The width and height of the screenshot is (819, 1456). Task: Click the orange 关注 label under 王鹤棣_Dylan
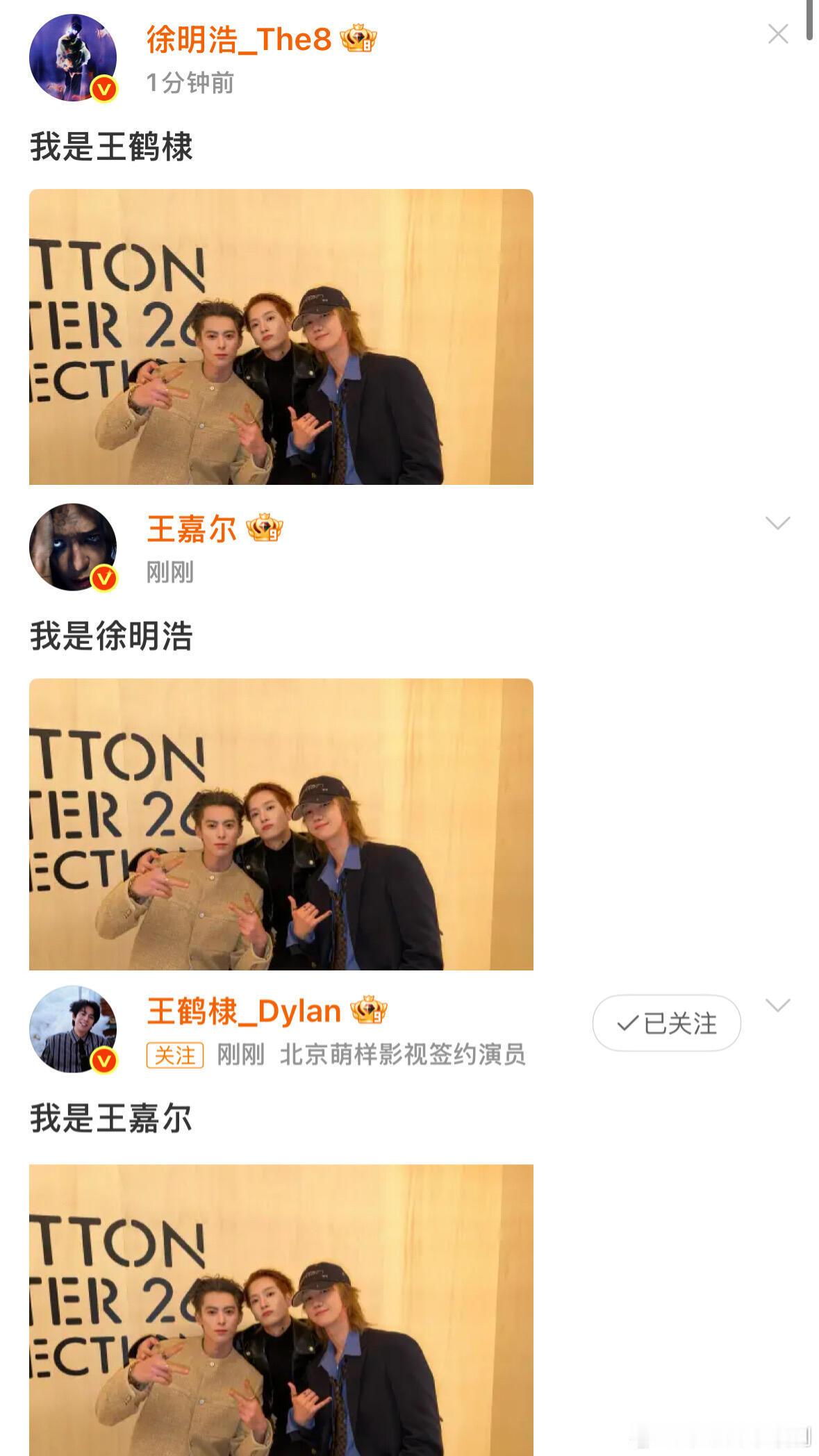coord(176,1054)
